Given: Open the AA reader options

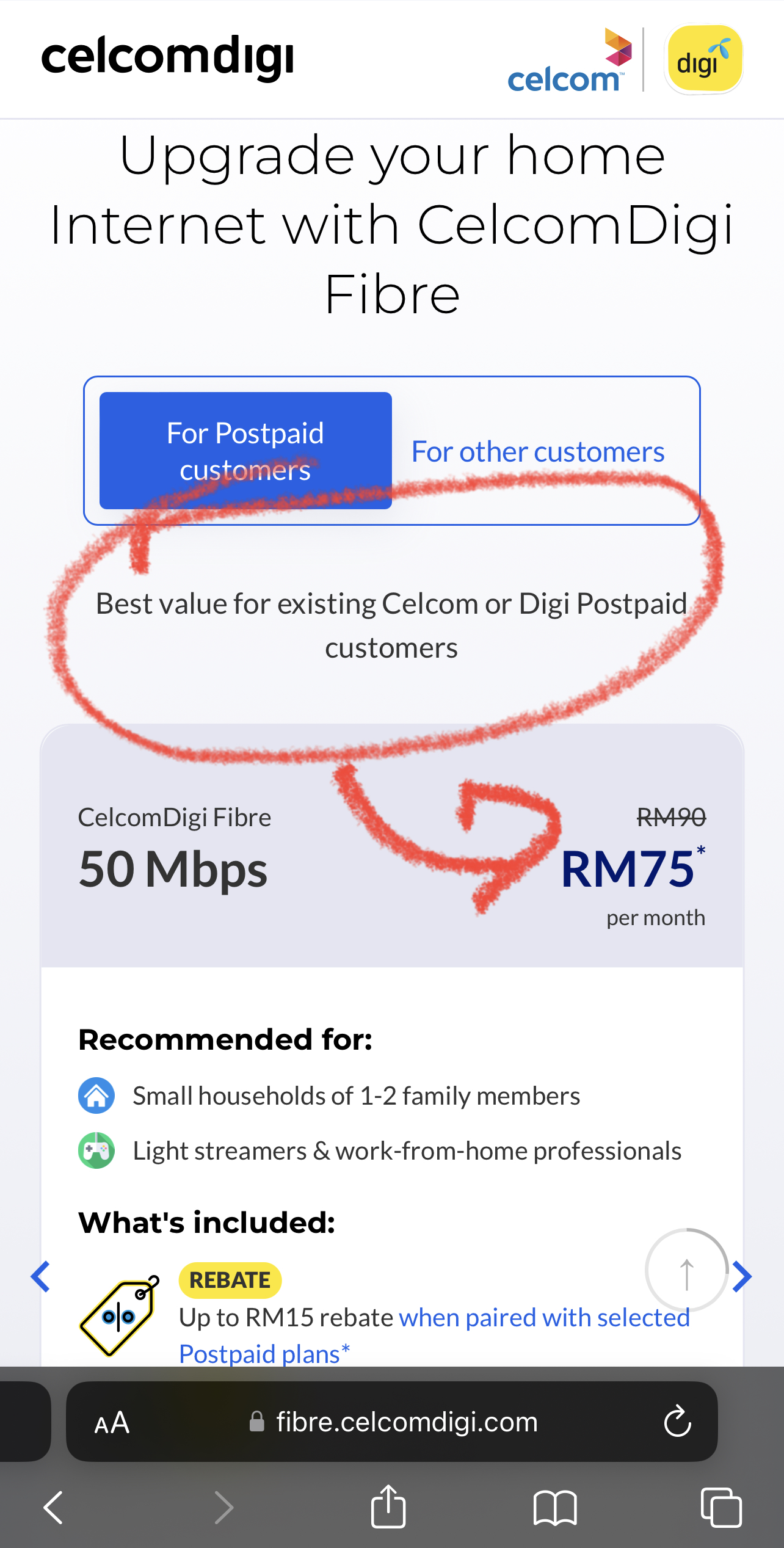Looking at the screenshot, I should pos(112,1423).
